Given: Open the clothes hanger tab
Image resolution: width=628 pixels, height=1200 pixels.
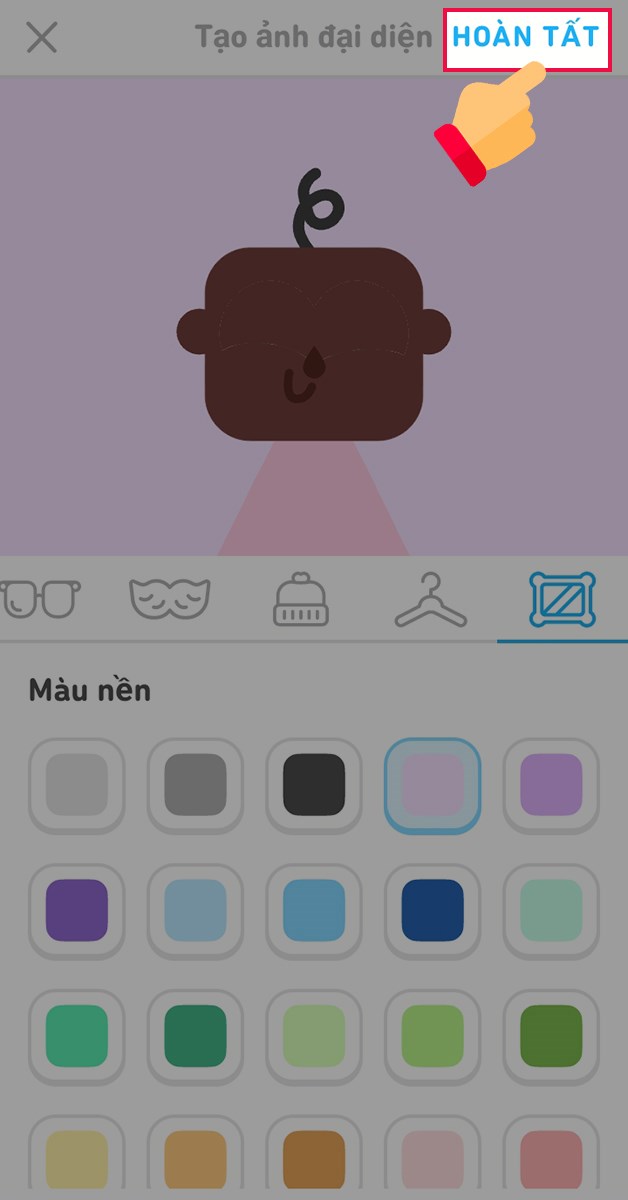Looking at the screenshot, I should [431, 600].
